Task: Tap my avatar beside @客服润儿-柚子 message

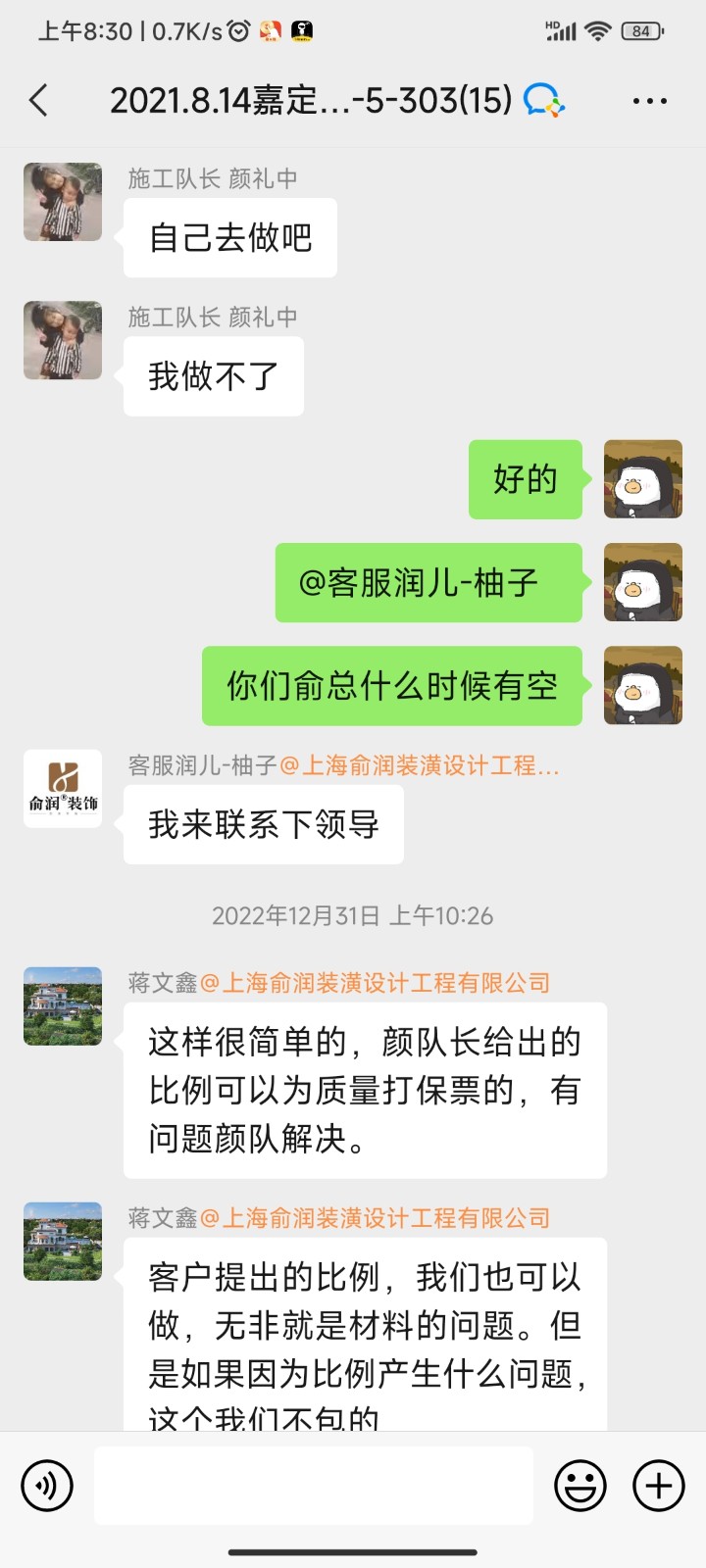Action: (643, 582)
